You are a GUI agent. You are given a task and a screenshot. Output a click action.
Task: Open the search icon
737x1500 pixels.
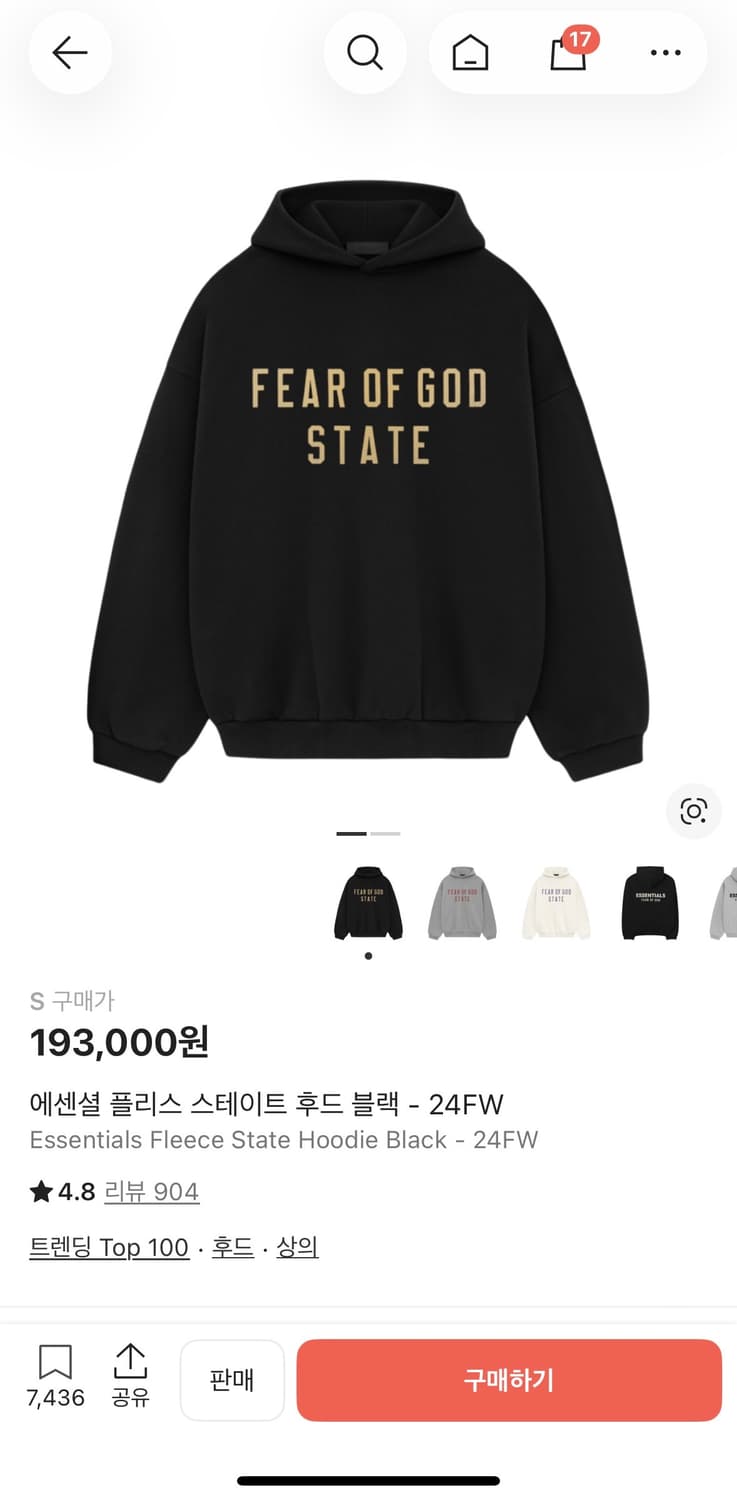[x=366, y=53]
